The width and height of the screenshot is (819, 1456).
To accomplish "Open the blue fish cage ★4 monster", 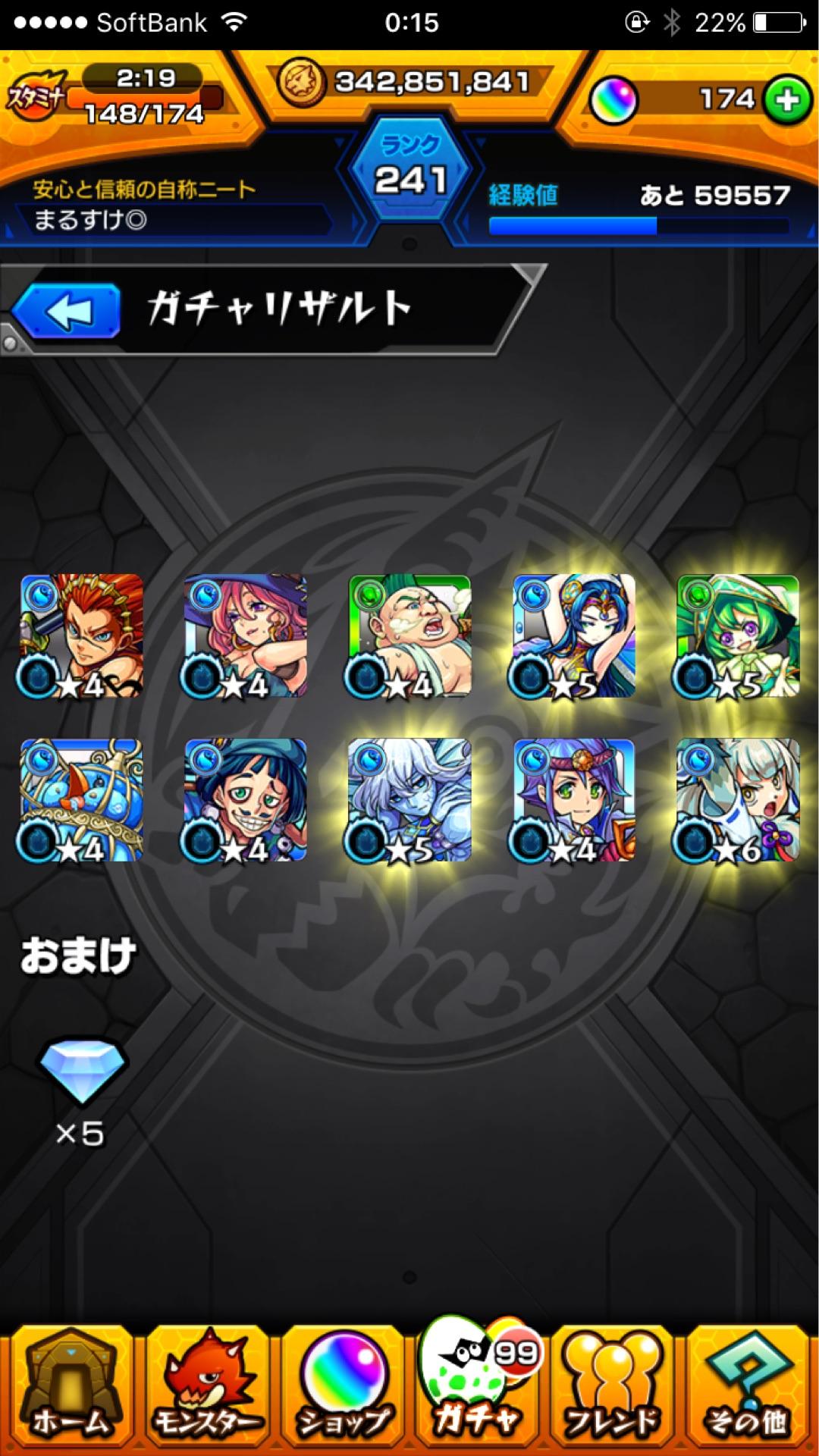I will 81,800.
